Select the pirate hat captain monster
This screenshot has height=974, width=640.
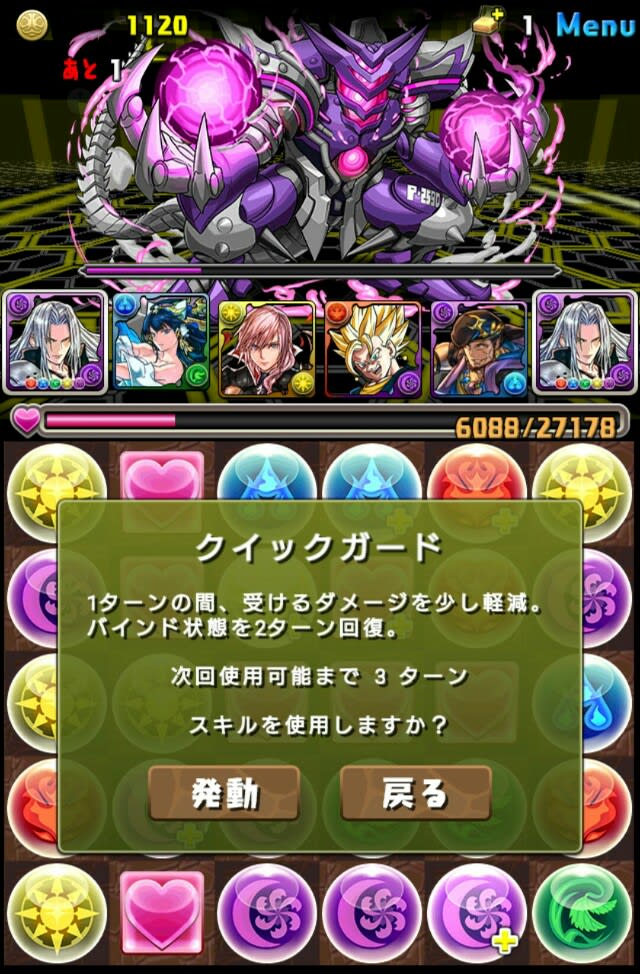pos(478,344)
